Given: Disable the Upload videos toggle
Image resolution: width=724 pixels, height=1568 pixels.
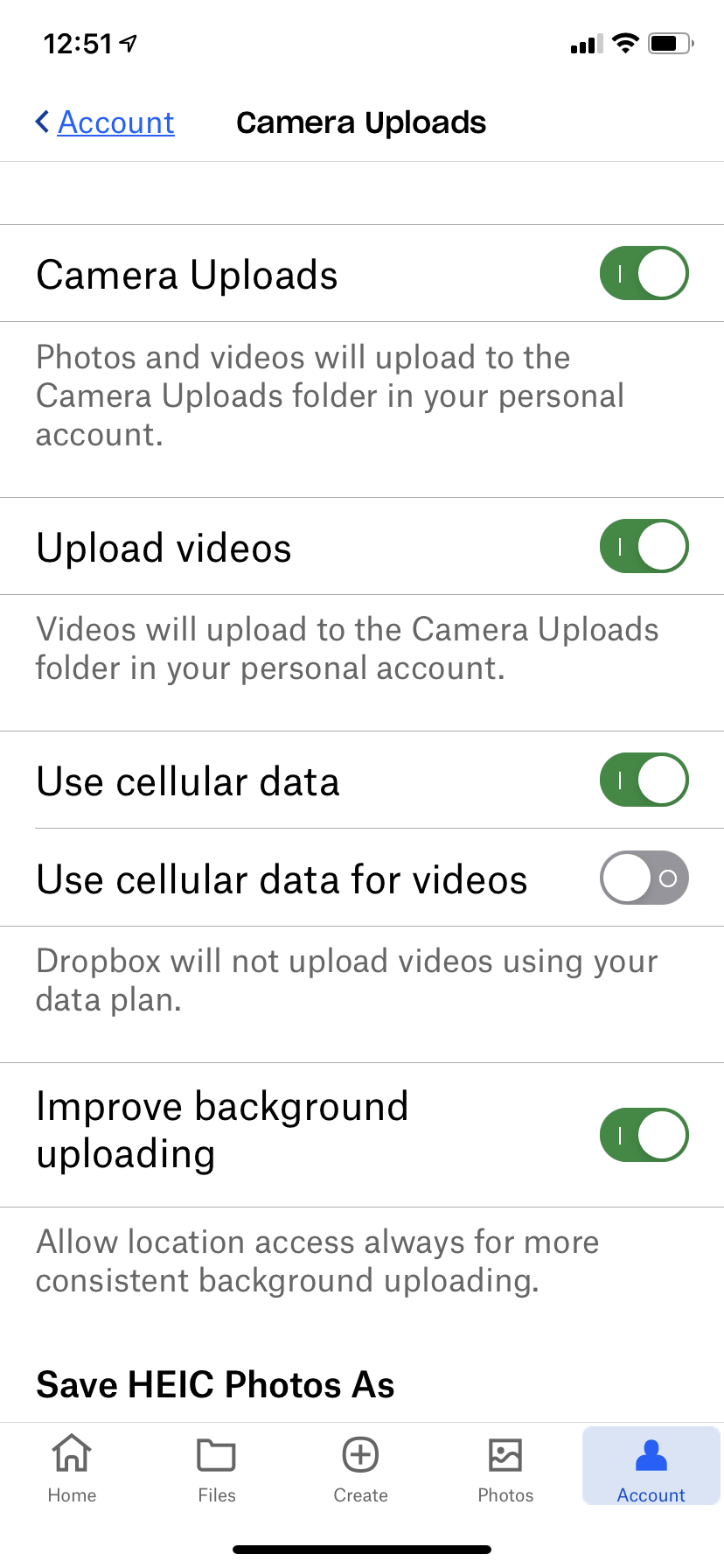Looking at the screenshot, I should (644, 546).
